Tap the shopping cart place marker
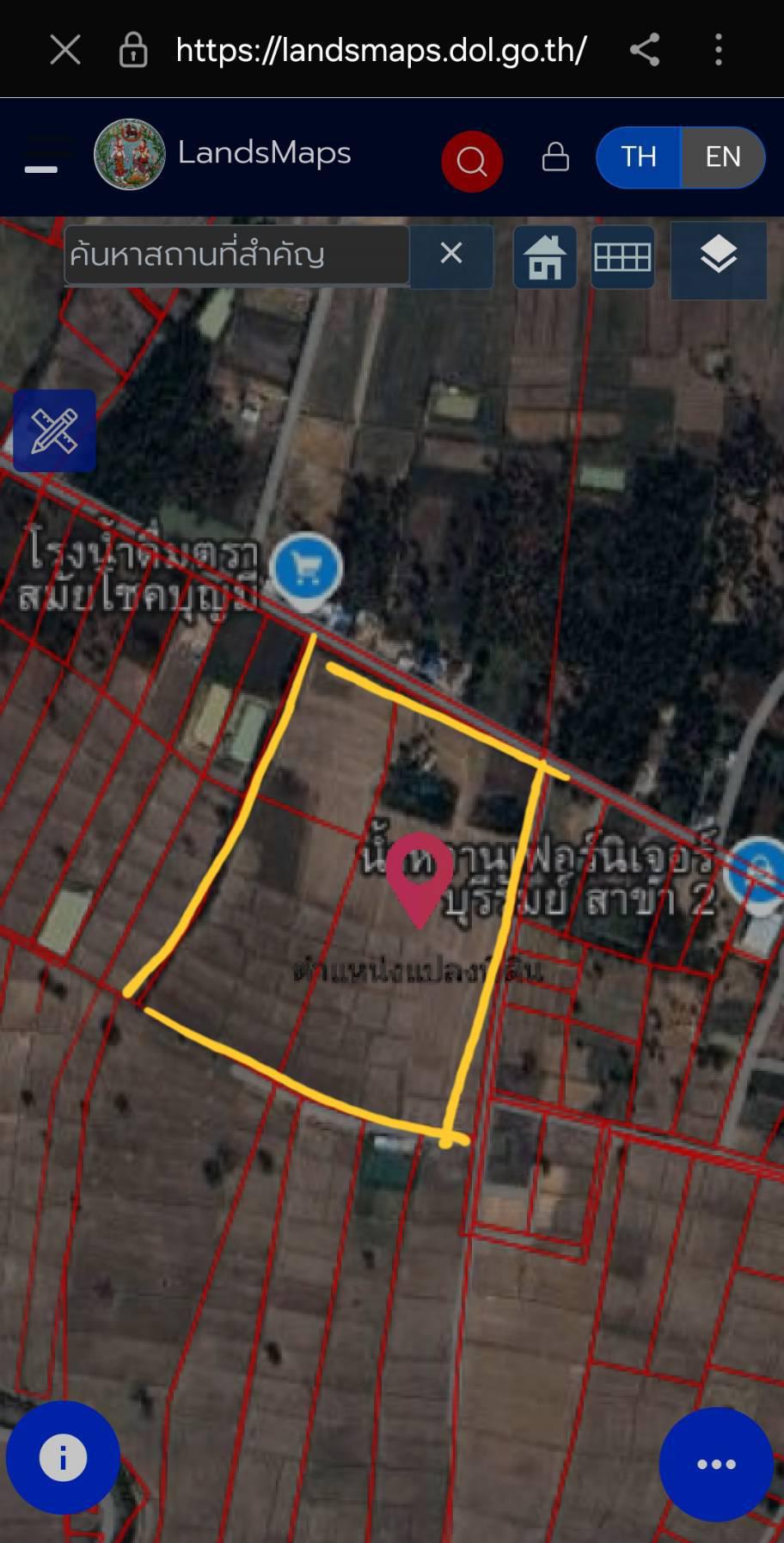784x1543 pixels. [x=307, y=569]
